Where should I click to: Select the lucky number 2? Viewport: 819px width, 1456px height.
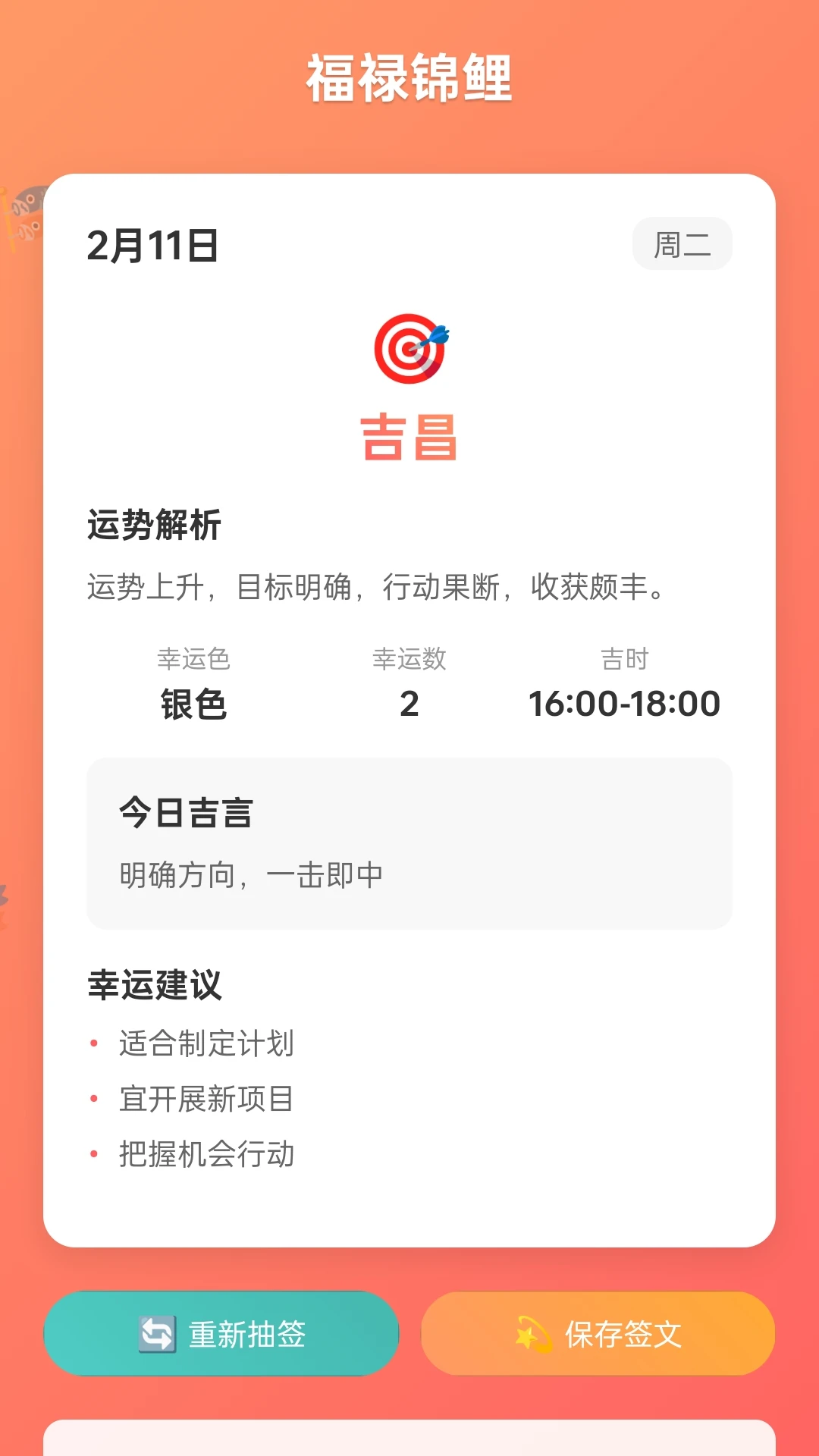point(409,704)
